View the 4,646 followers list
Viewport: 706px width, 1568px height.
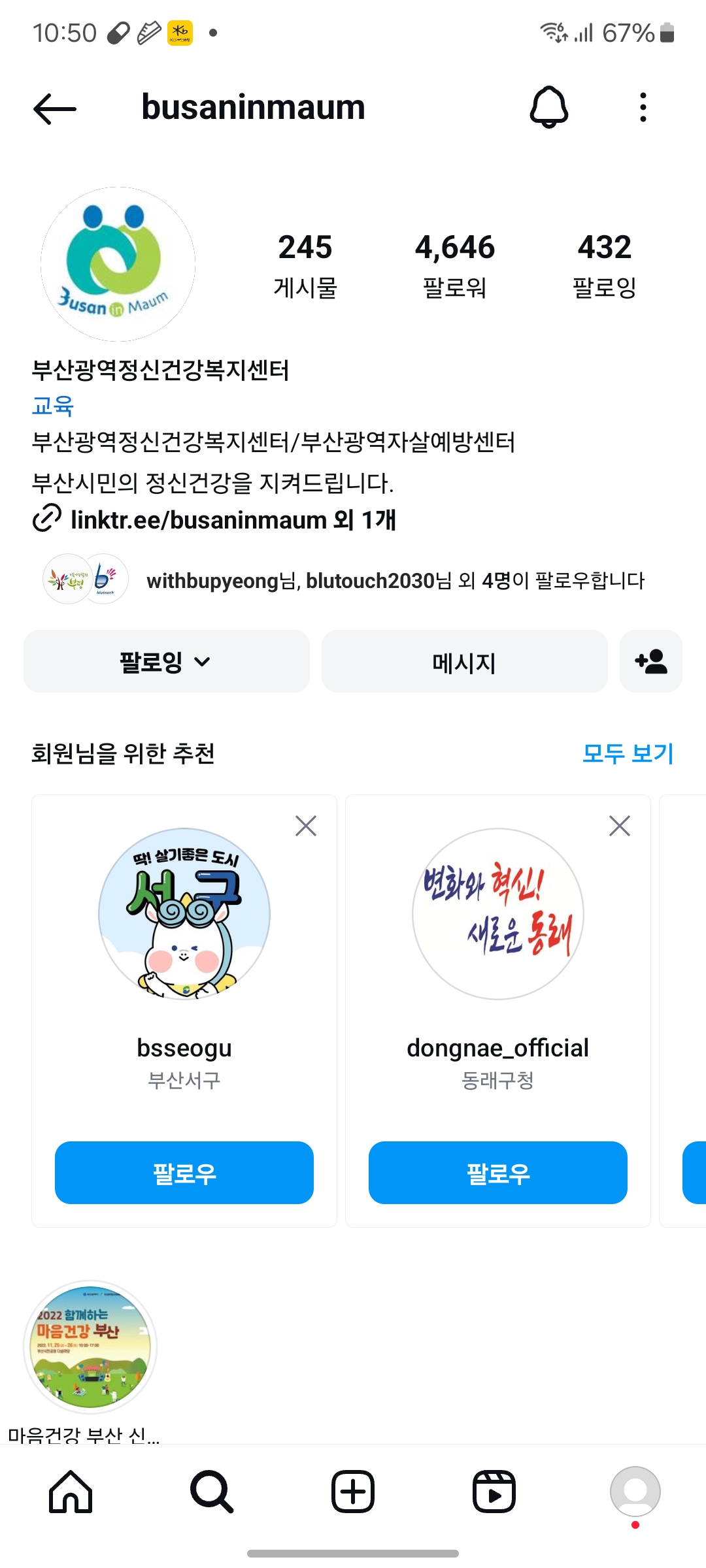point(454,265)
